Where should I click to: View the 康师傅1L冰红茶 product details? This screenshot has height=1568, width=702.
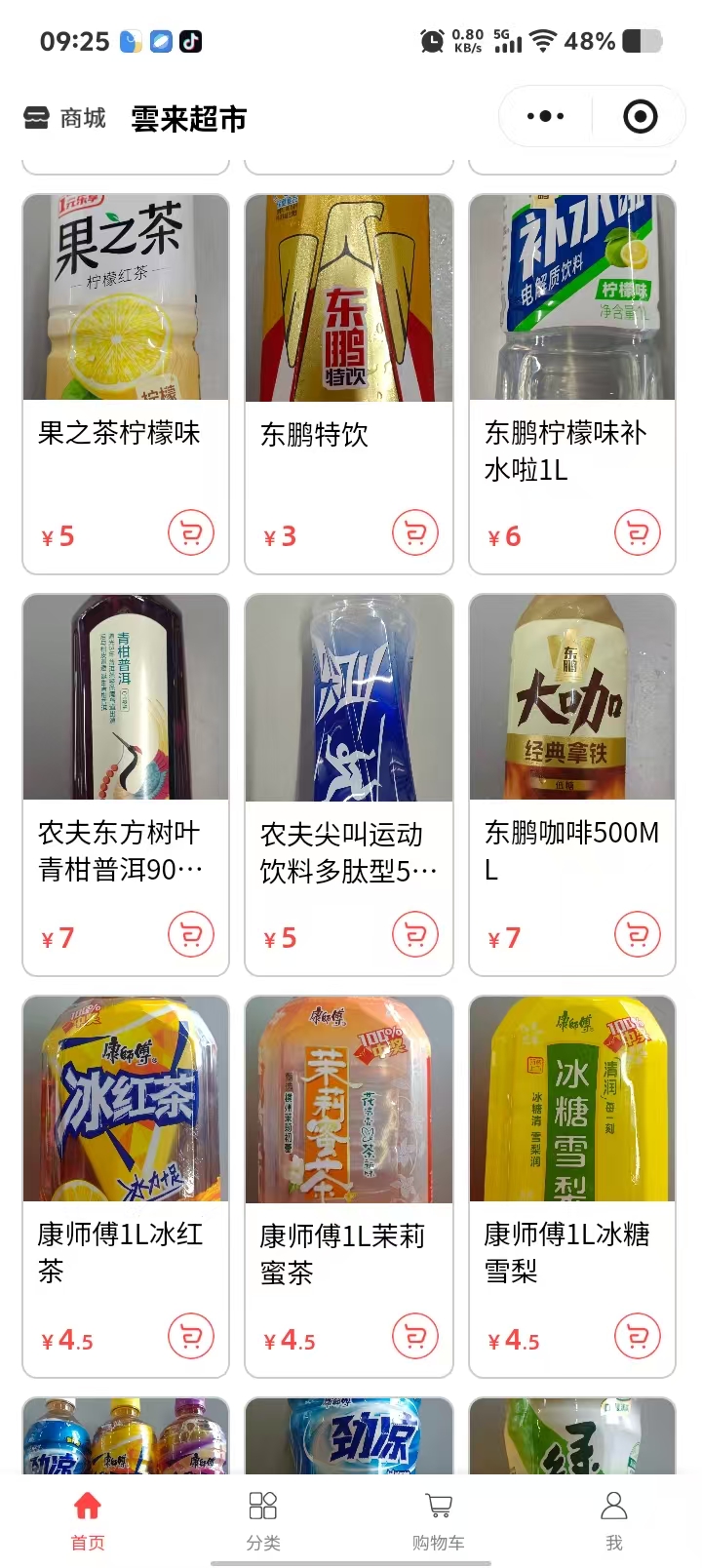pos(126,1100)
